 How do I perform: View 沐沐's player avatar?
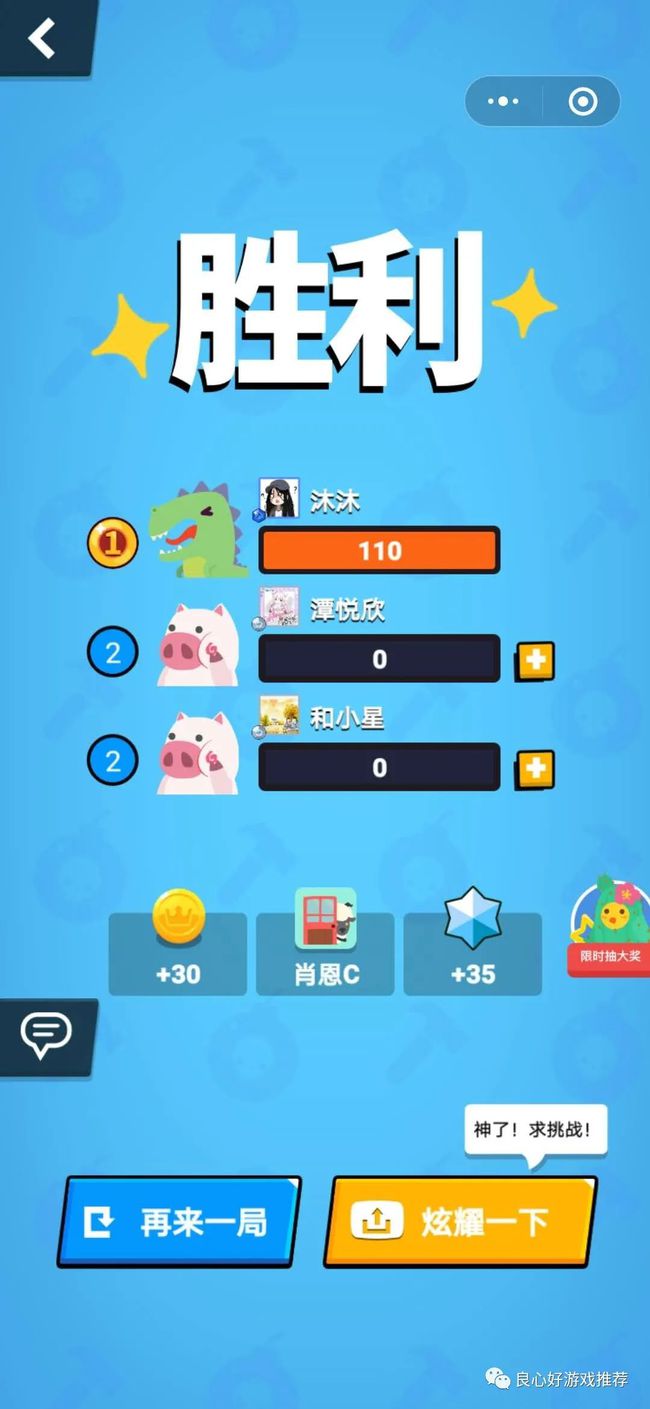coord(279,498)
